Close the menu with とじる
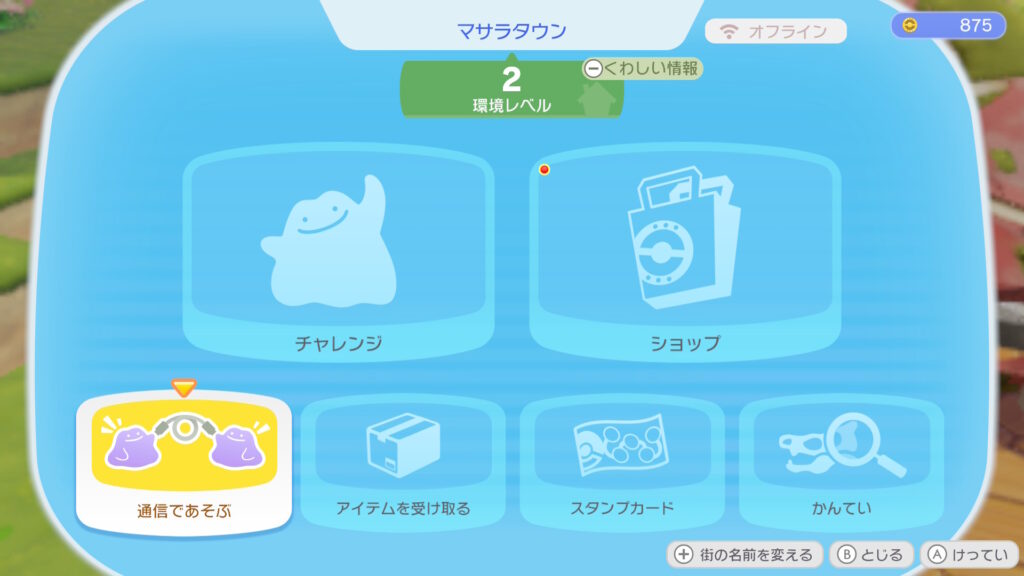The height and width of the screenshot is (576, 1024). pos(871,554)
